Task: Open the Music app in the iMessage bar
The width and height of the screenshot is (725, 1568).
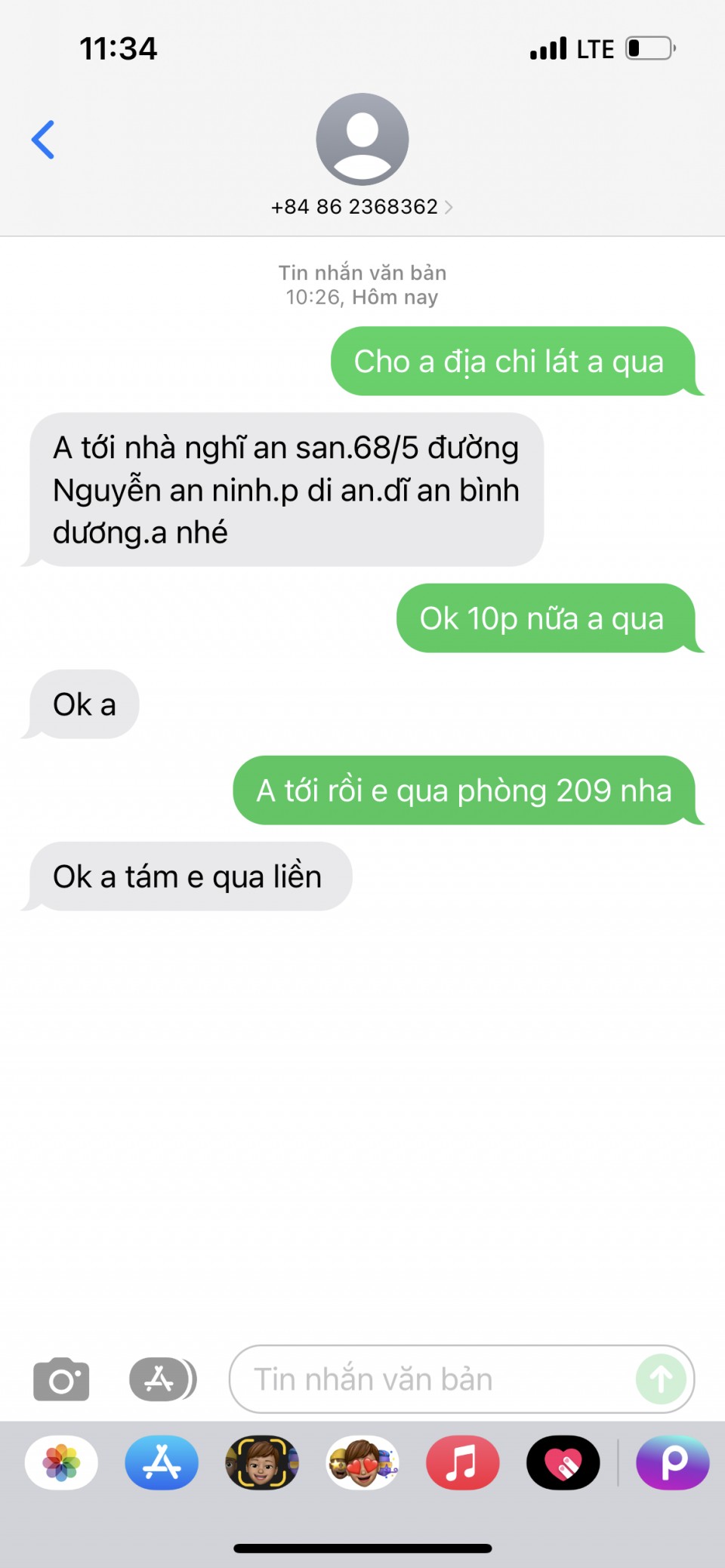Action: coord(462,1462)
